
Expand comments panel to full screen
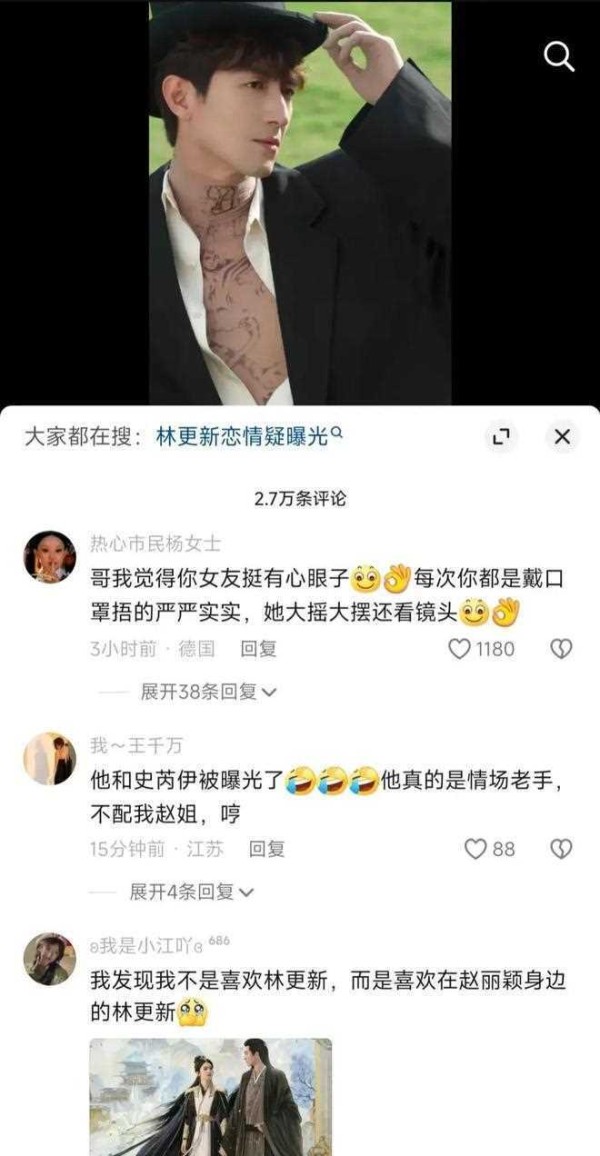500,436
